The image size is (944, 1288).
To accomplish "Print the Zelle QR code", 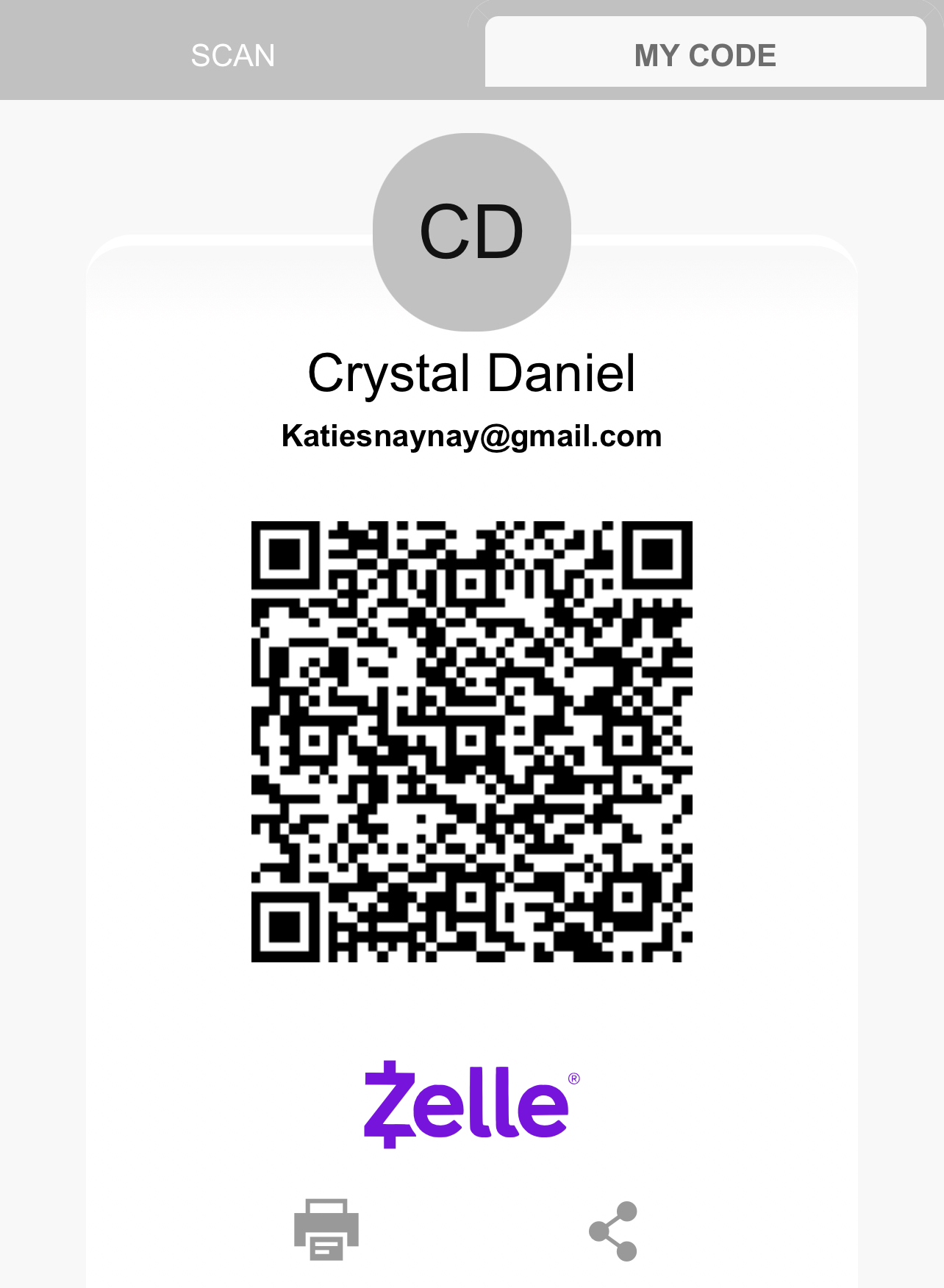I will (x=326, y=1229).
